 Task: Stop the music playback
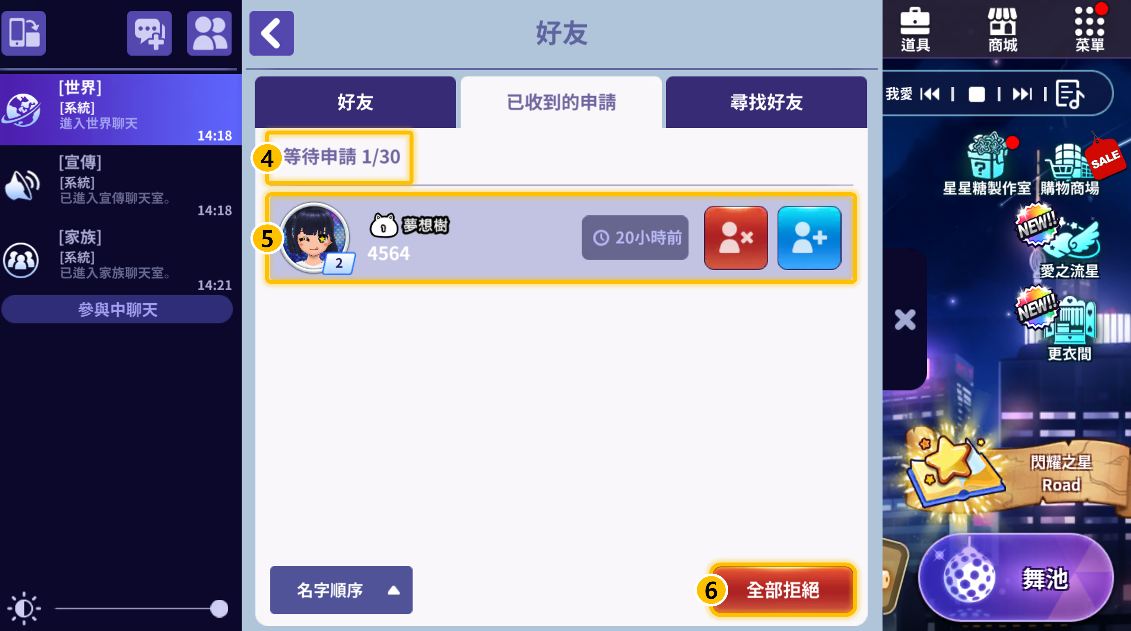click(x=977, y=94)
